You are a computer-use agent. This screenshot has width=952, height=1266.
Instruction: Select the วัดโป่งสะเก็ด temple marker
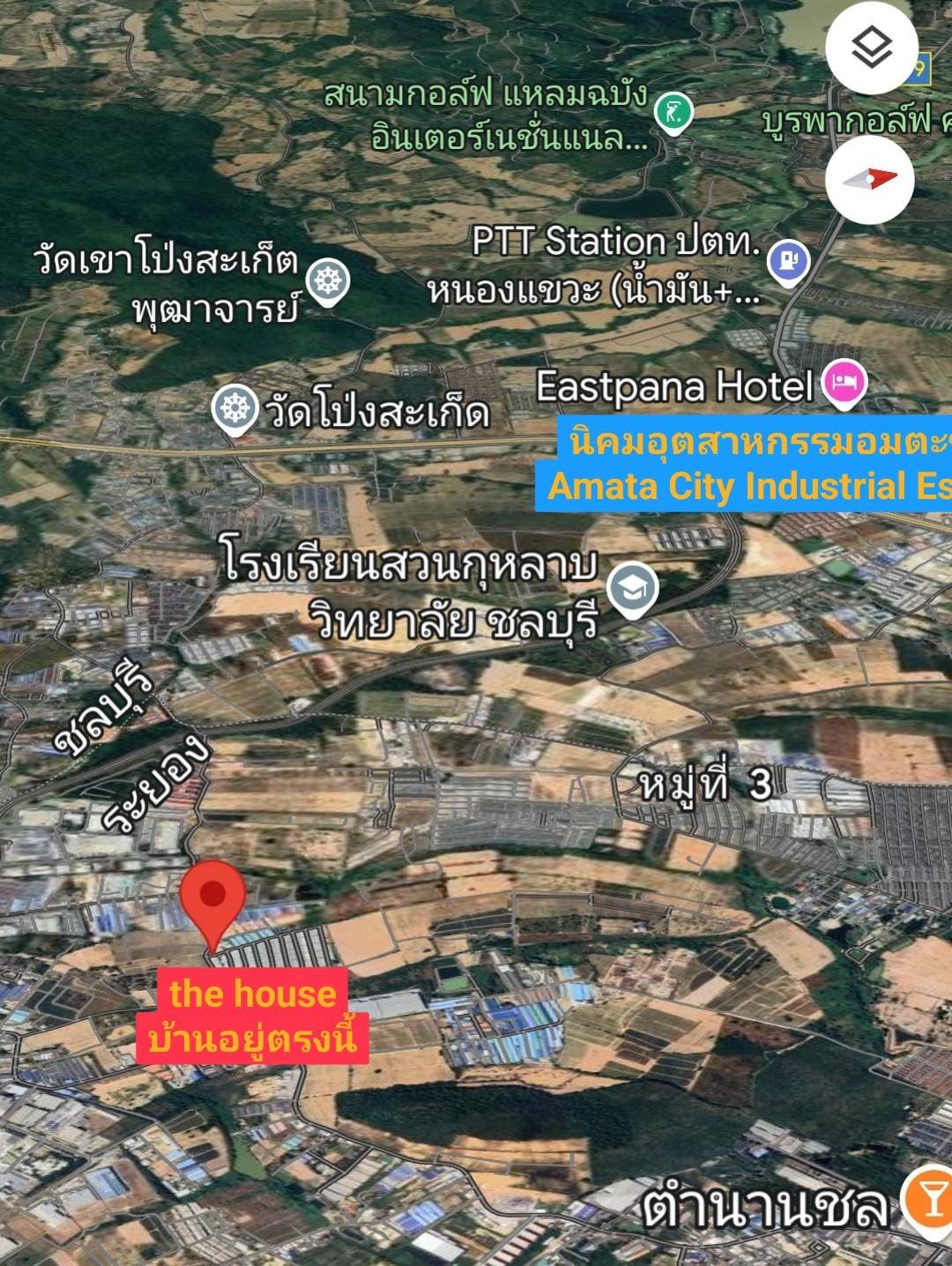click(x=234, y=410)
